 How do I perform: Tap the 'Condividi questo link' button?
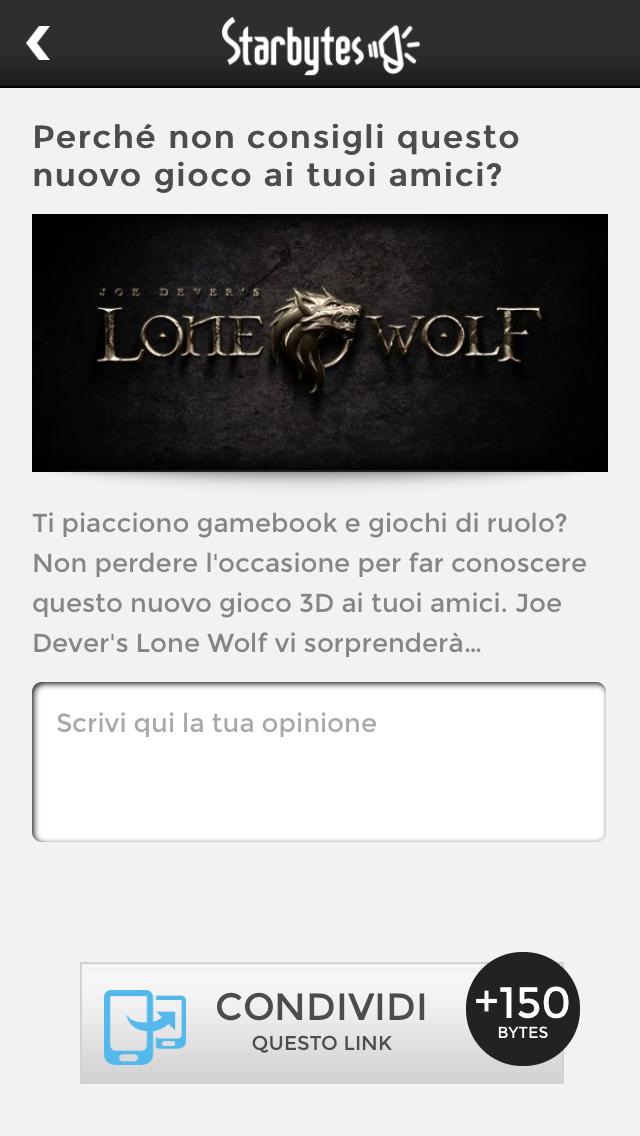pyautogui.click(x=321, y=1022)
